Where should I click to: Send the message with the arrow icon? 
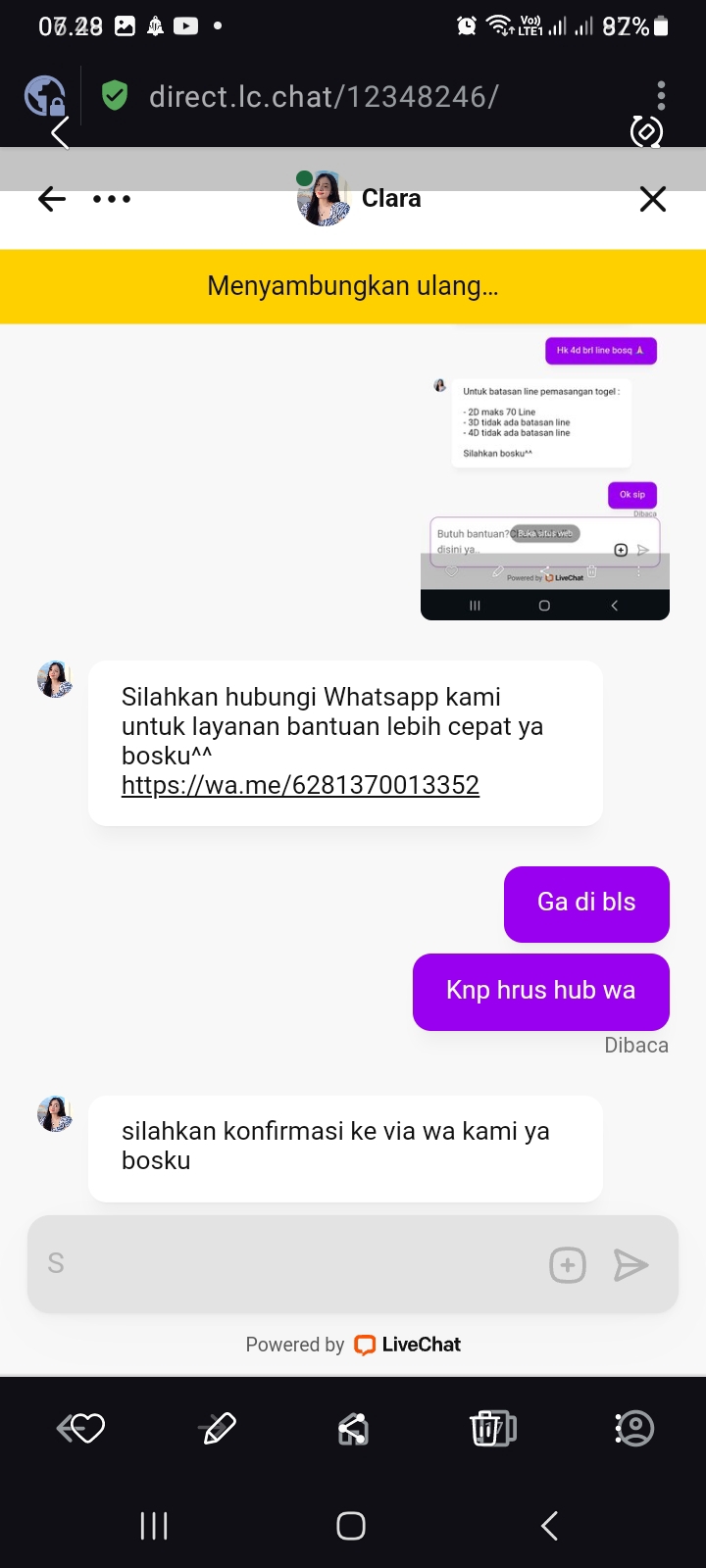(x=630, y=1265)
